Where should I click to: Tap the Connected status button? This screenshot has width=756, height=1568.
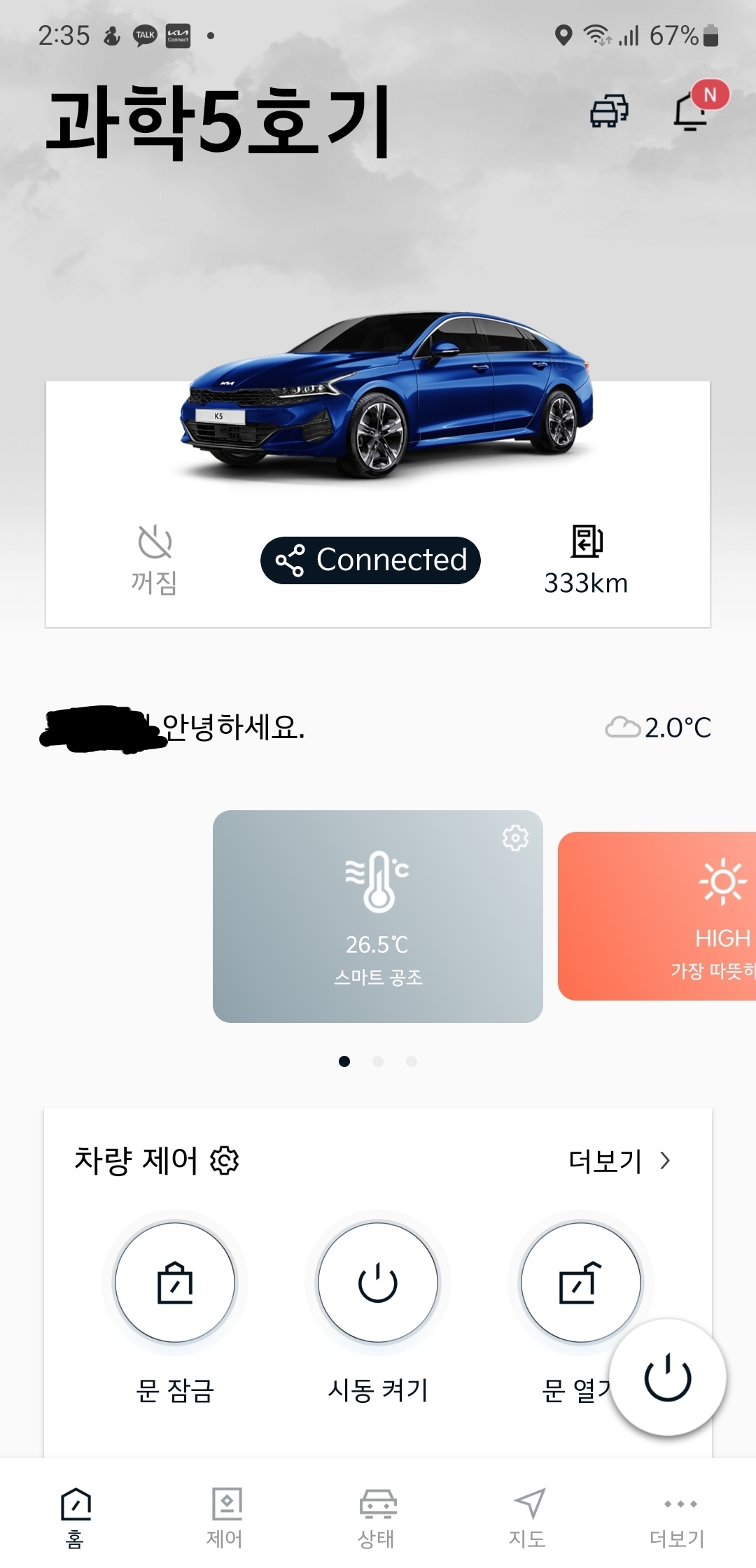click(x=370, y=560)
